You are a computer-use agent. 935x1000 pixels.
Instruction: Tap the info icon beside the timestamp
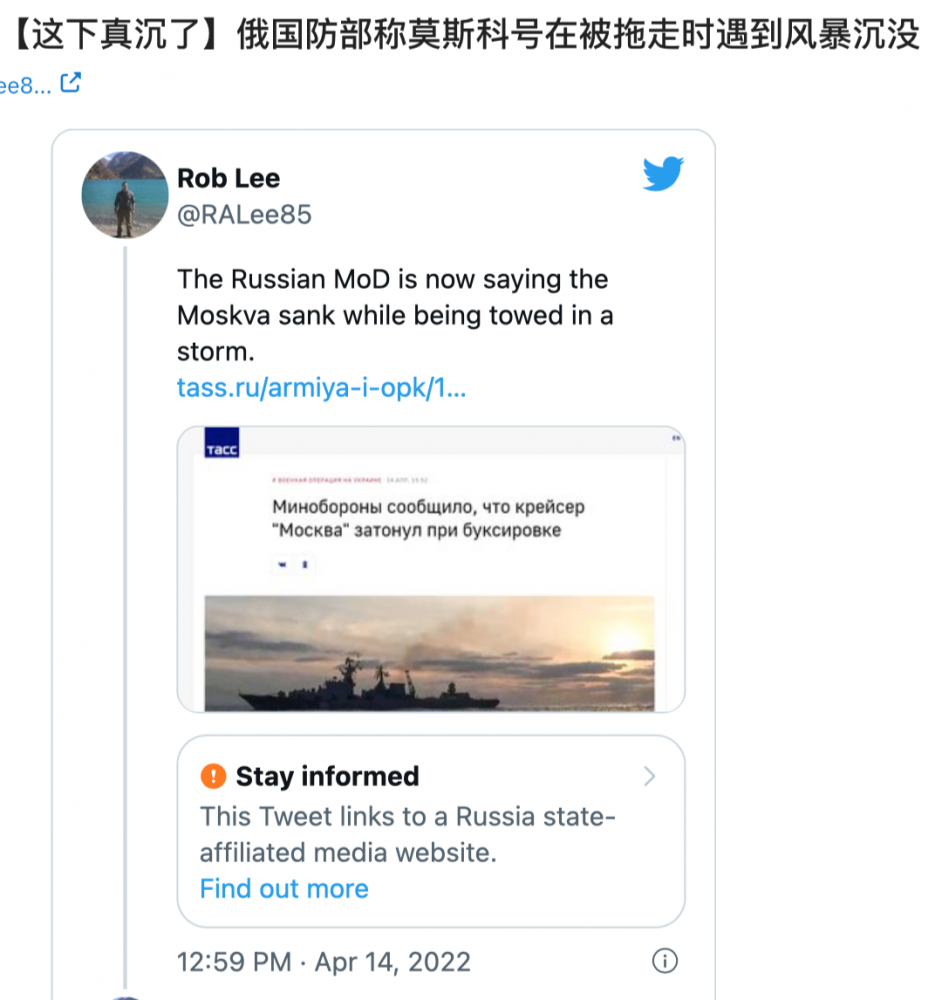tap(665, 962)
